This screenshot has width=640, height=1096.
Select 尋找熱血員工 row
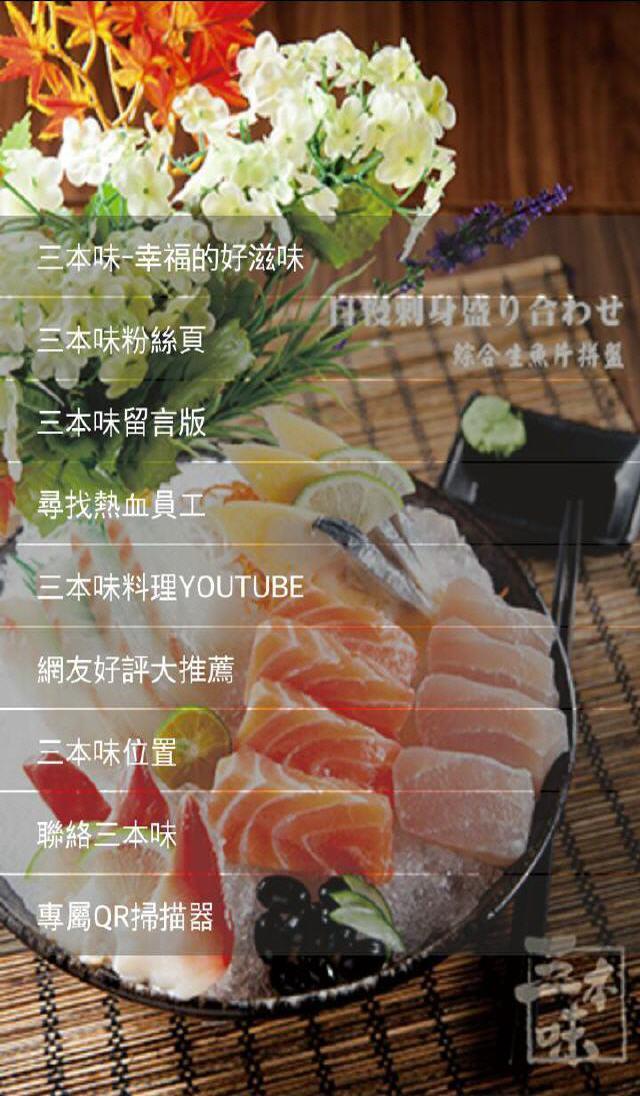tap(320, 504)
